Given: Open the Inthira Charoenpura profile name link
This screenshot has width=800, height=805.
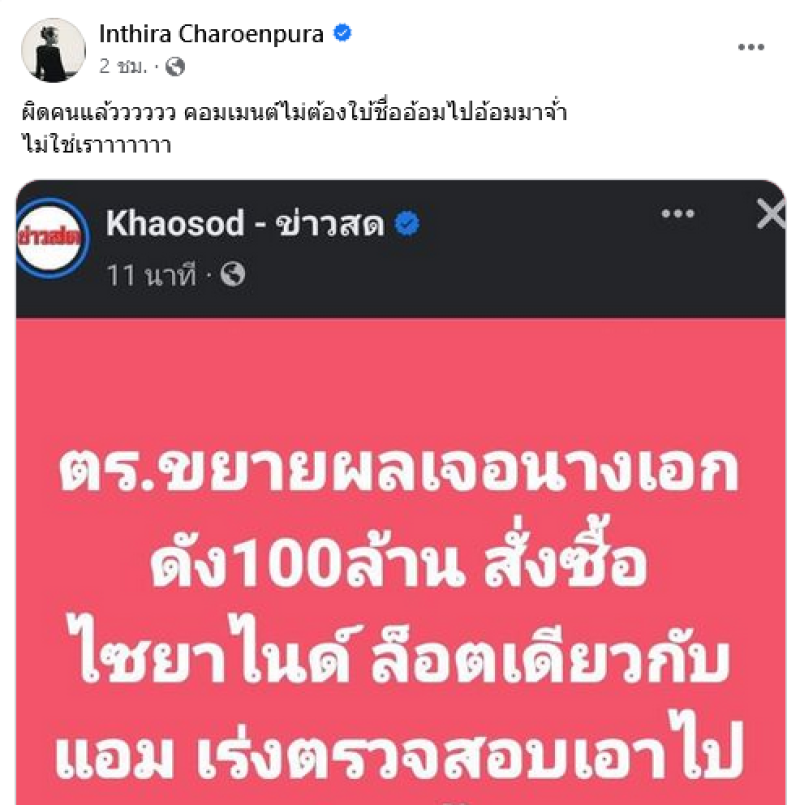Looking at the screenshot, I should pyautogui.click(x=211, y=34).
